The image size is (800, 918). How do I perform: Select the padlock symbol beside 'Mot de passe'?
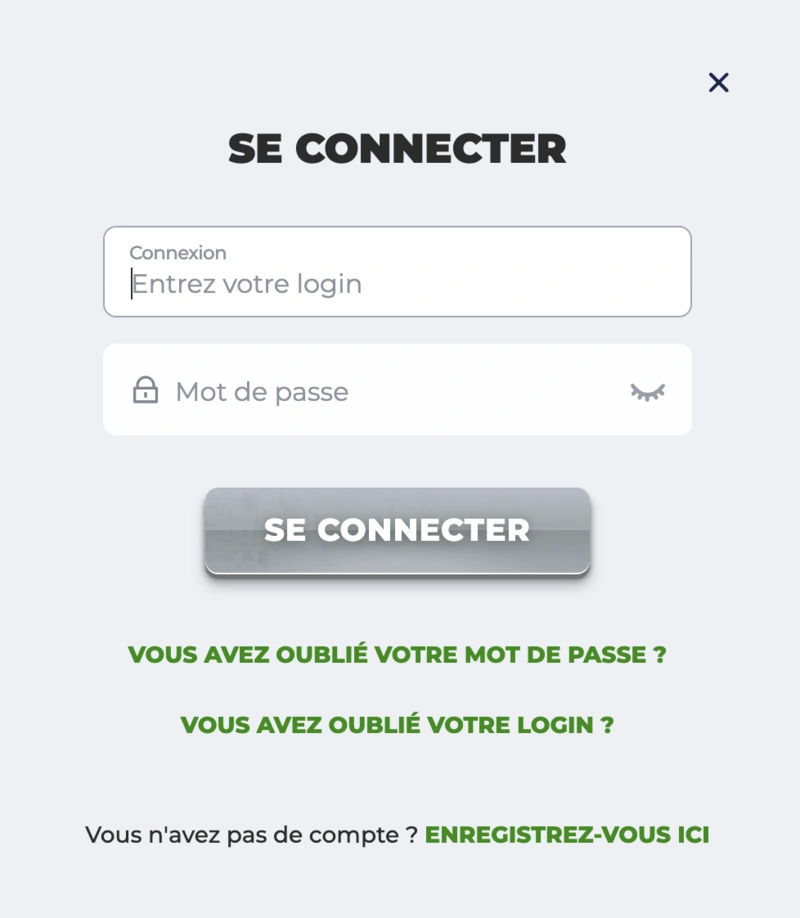pyautogui.click(x=147, y=390)
